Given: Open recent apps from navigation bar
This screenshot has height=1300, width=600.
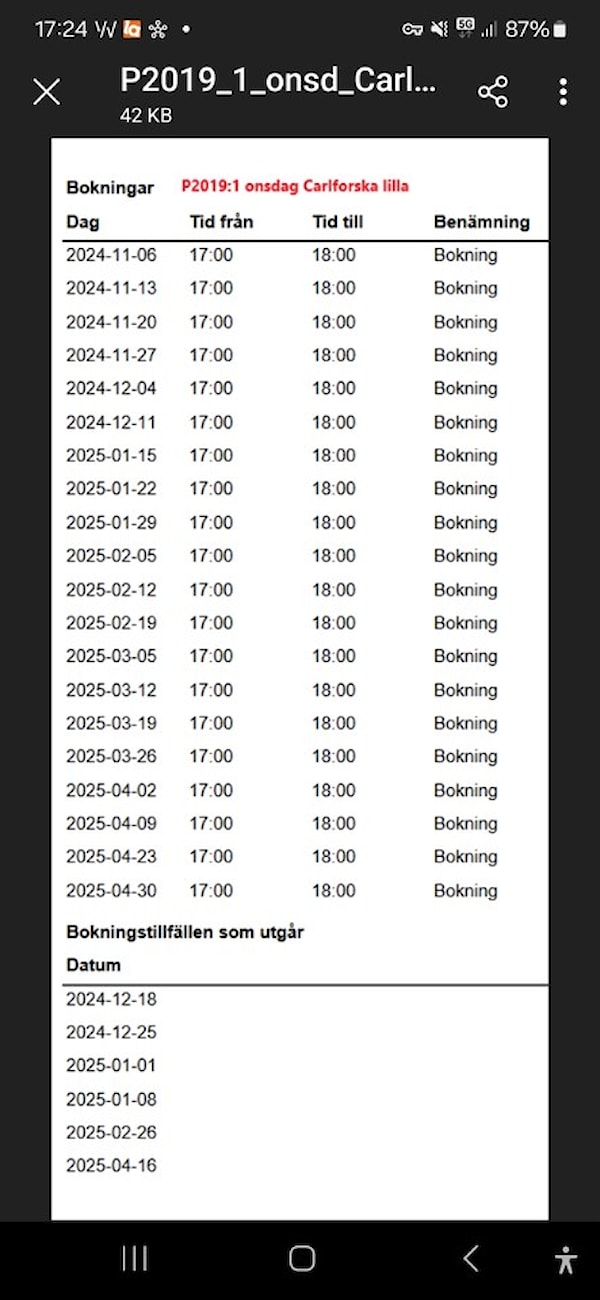Looking at the screenshot, I should (134, 1258).
